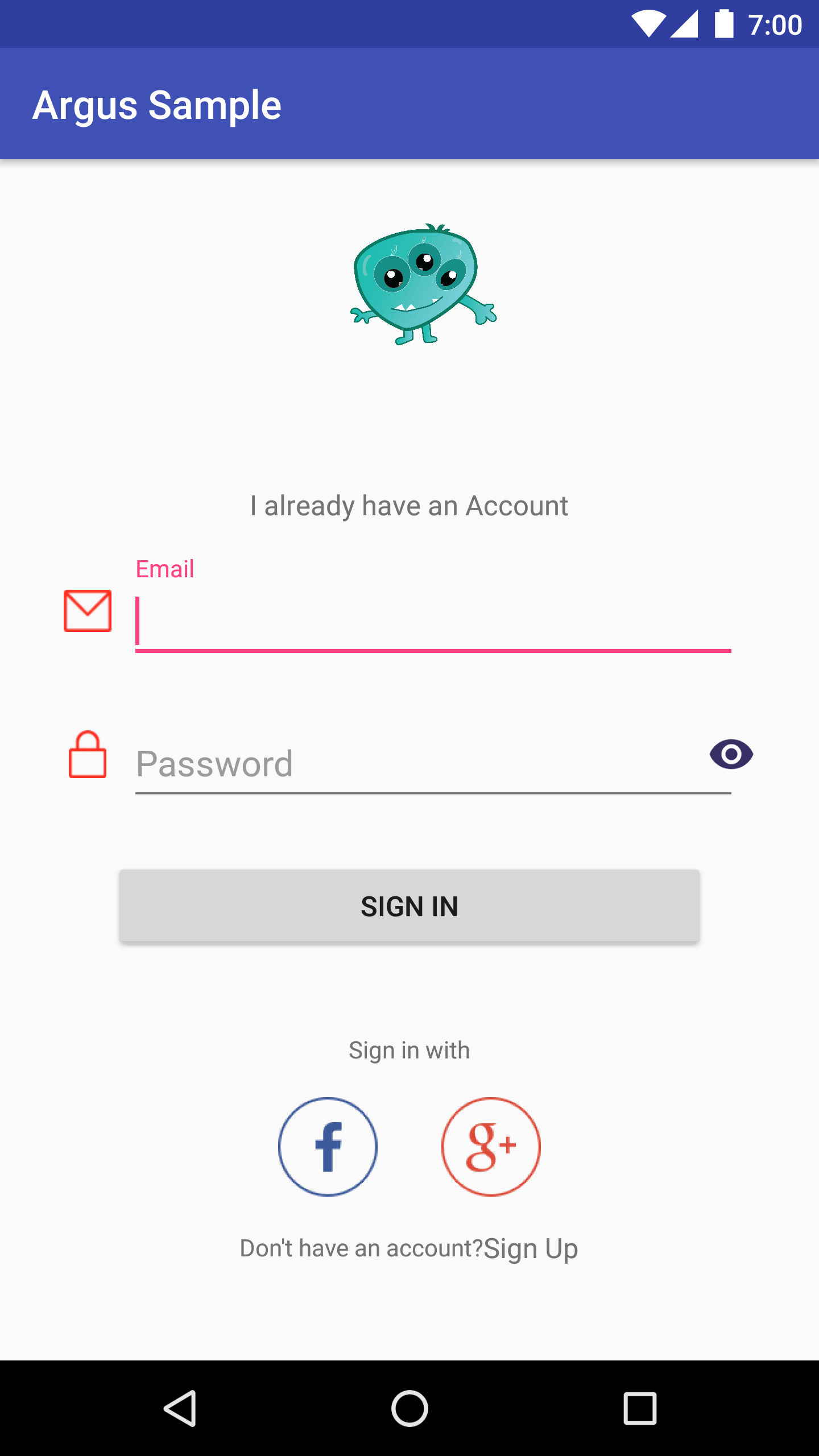The image size is (819, 1456).
Task: Open Sign Up for new account
Action: tap(530, 1247)
